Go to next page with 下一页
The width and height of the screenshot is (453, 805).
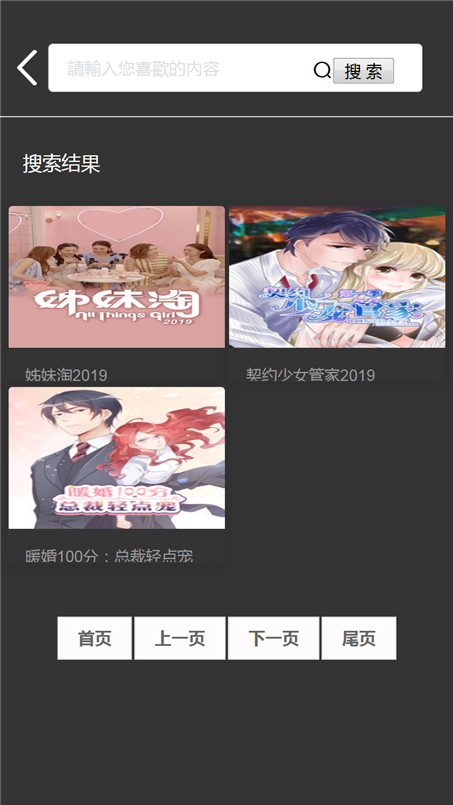click(x=273, y=638)
